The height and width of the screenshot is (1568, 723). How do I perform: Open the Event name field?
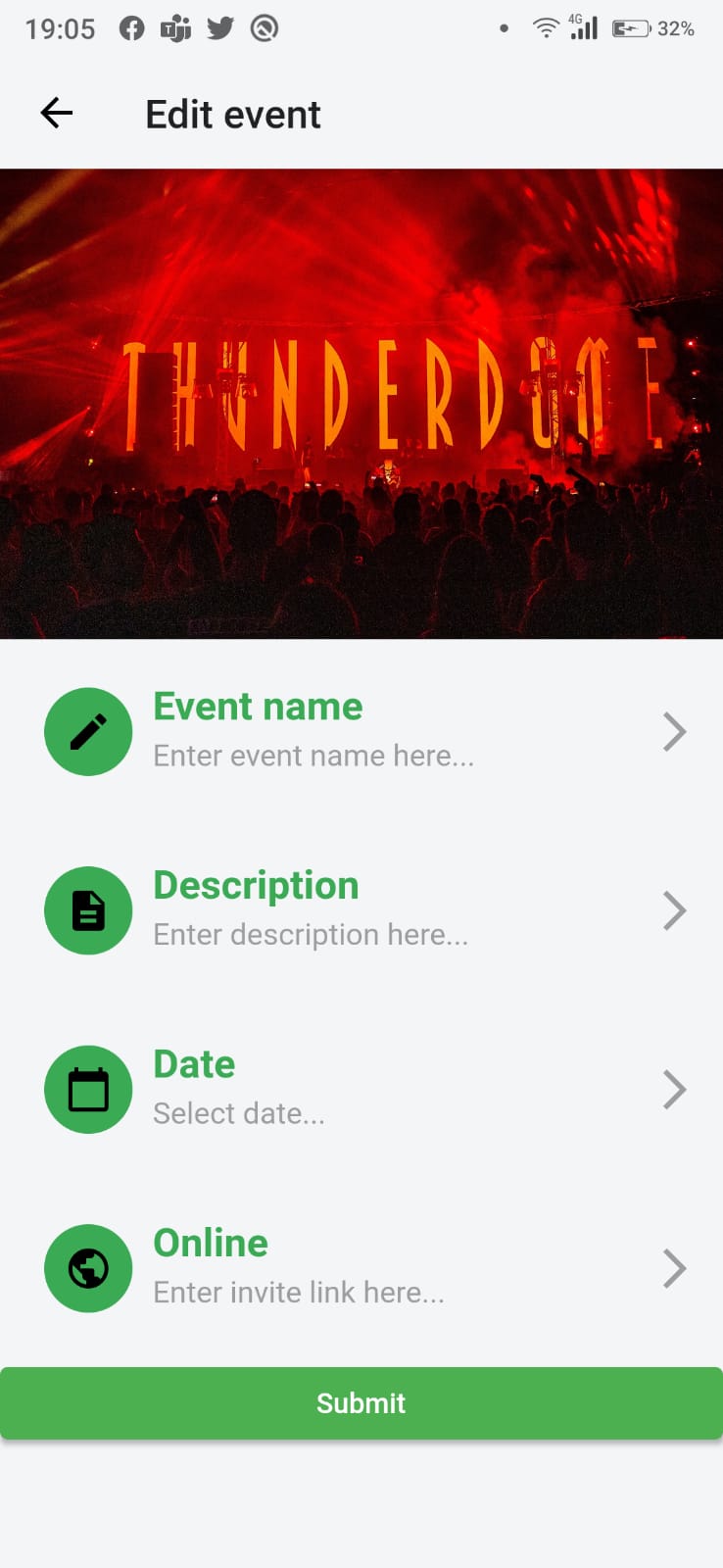click(x=361, y=731)
